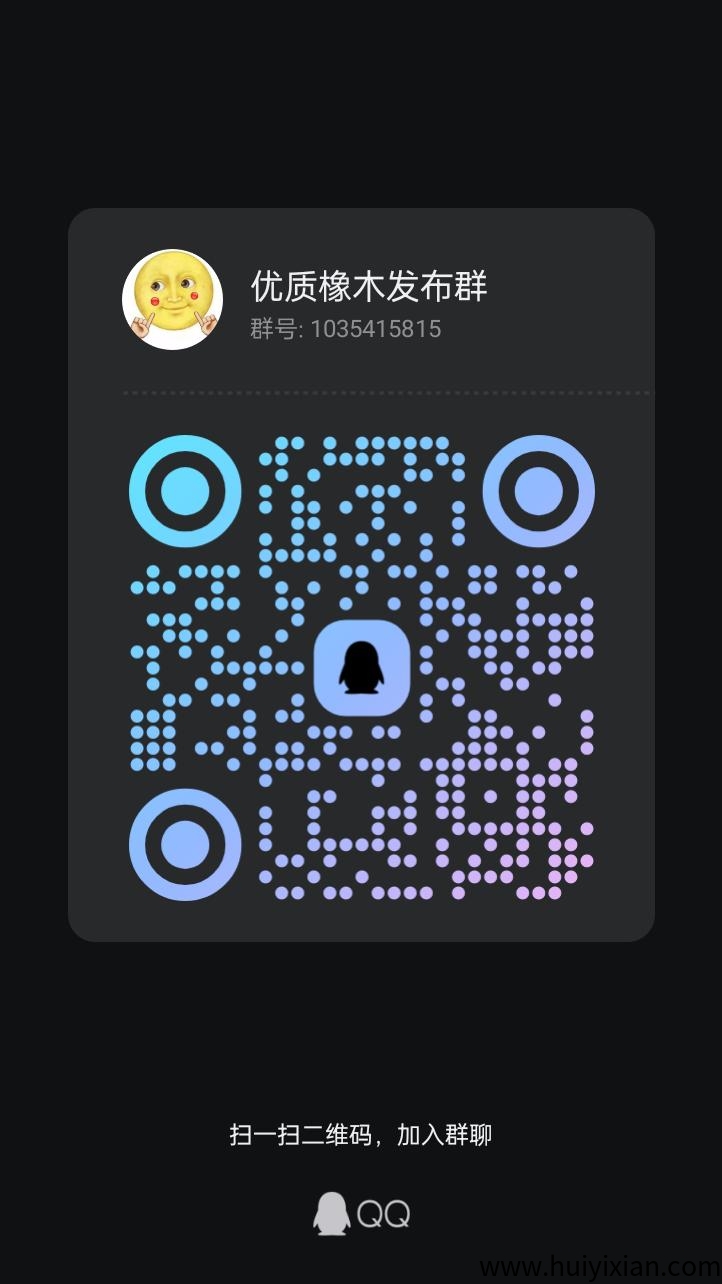Screen dimensions: 722x1284
Task: Click the rounded blue badge centered in QR
Action: click(x=362, y=668)
